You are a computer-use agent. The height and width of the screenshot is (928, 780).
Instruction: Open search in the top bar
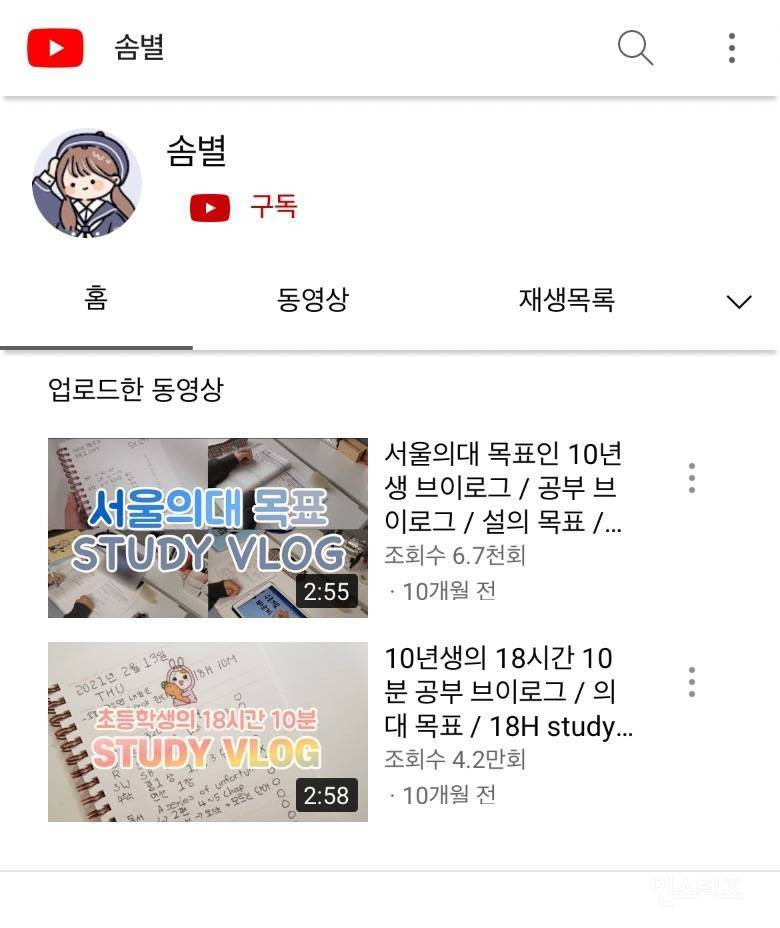pyautogui.click(x=635, y=47)
